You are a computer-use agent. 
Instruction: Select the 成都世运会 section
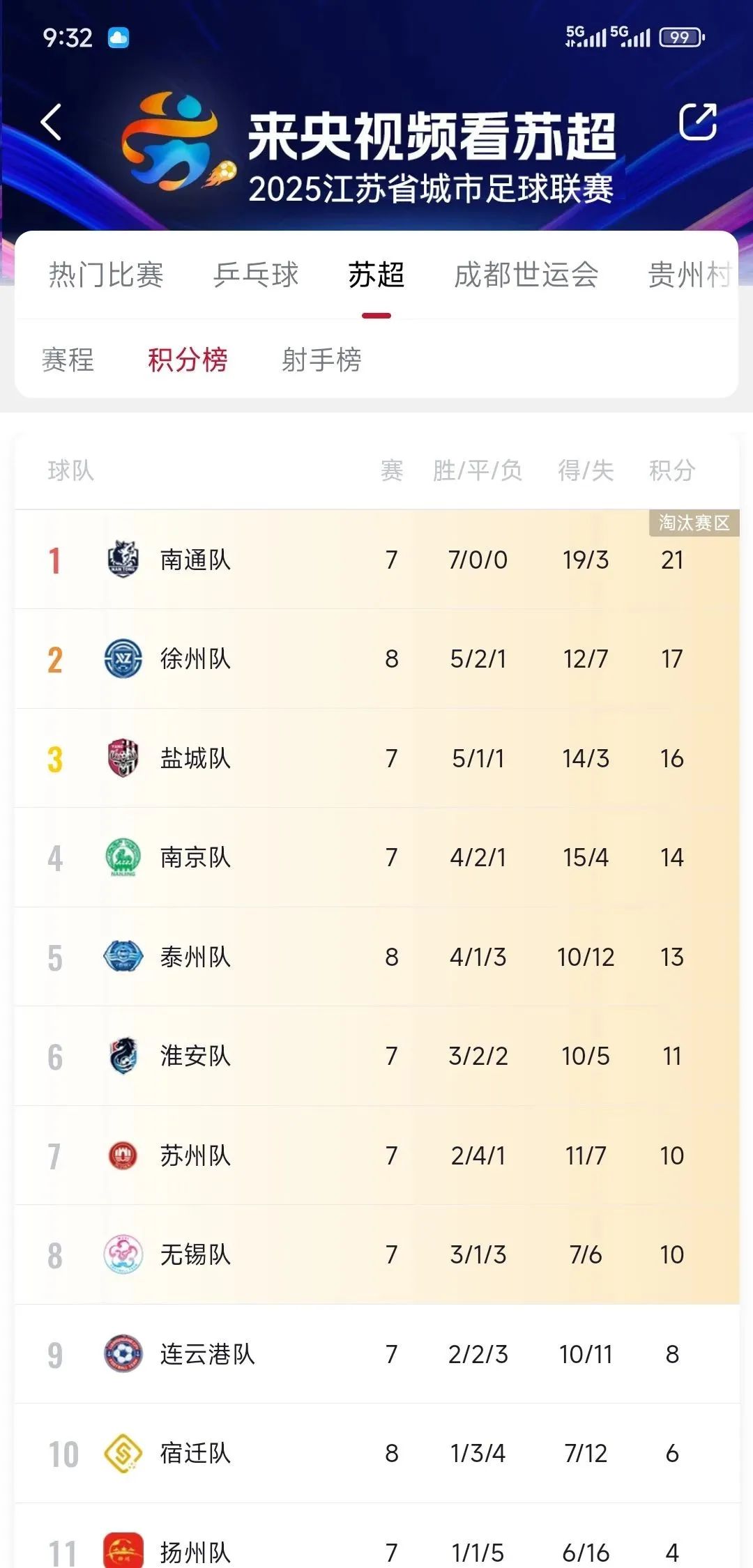[526, 275]
